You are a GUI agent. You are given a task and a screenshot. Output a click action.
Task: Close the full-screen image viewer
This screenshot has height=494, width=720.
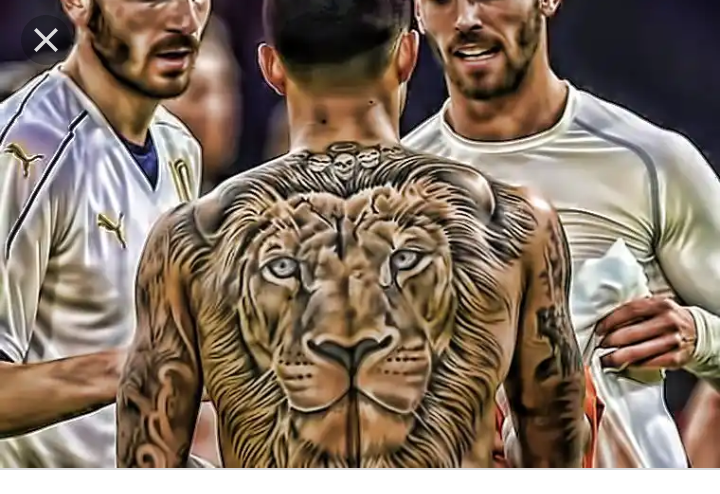[45, 40]
